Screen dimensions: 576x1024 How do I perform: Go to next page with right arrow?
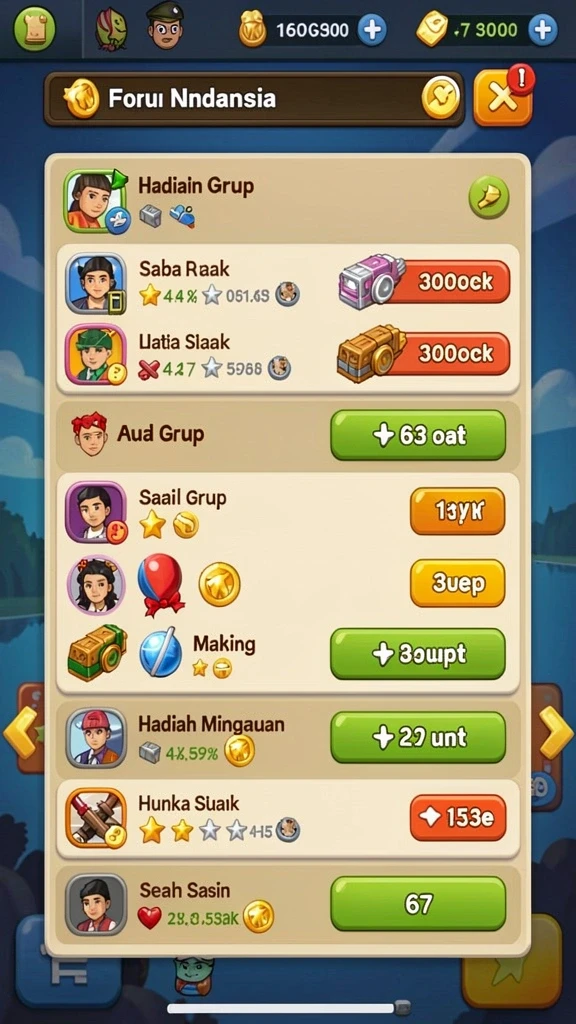[x=556, y=733]
